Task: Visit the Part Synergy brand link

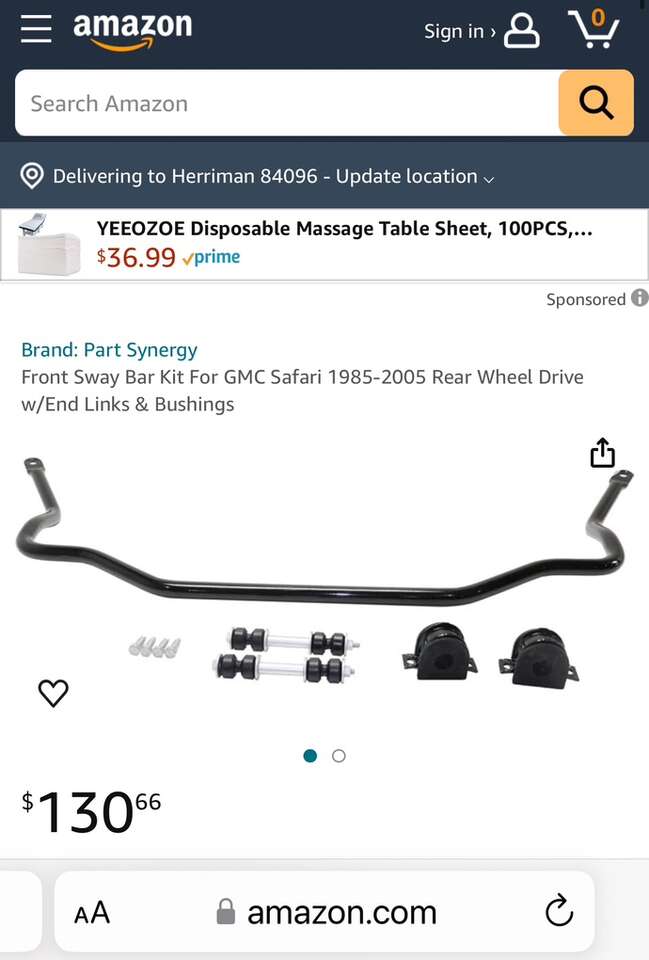Action: [109, 350]
